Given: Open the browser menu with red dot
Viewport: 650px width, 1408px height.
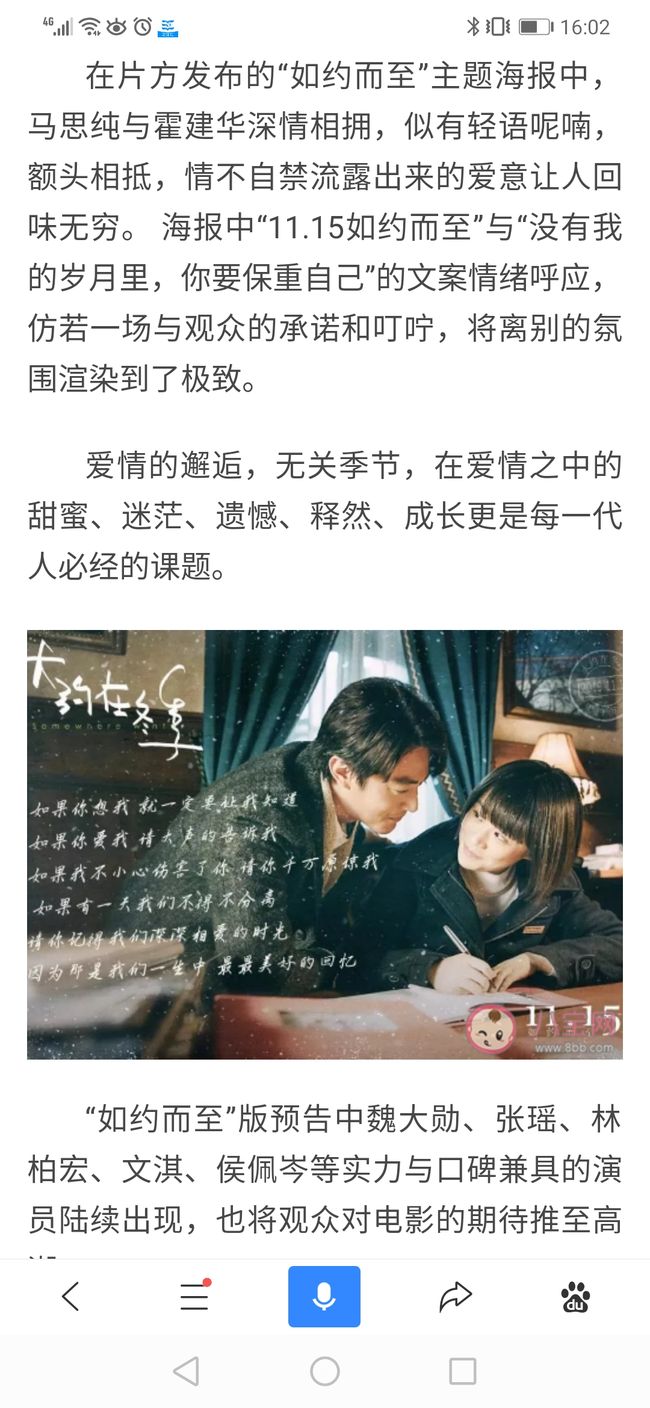Looking at the screenshot, I should click(195, 1297).
